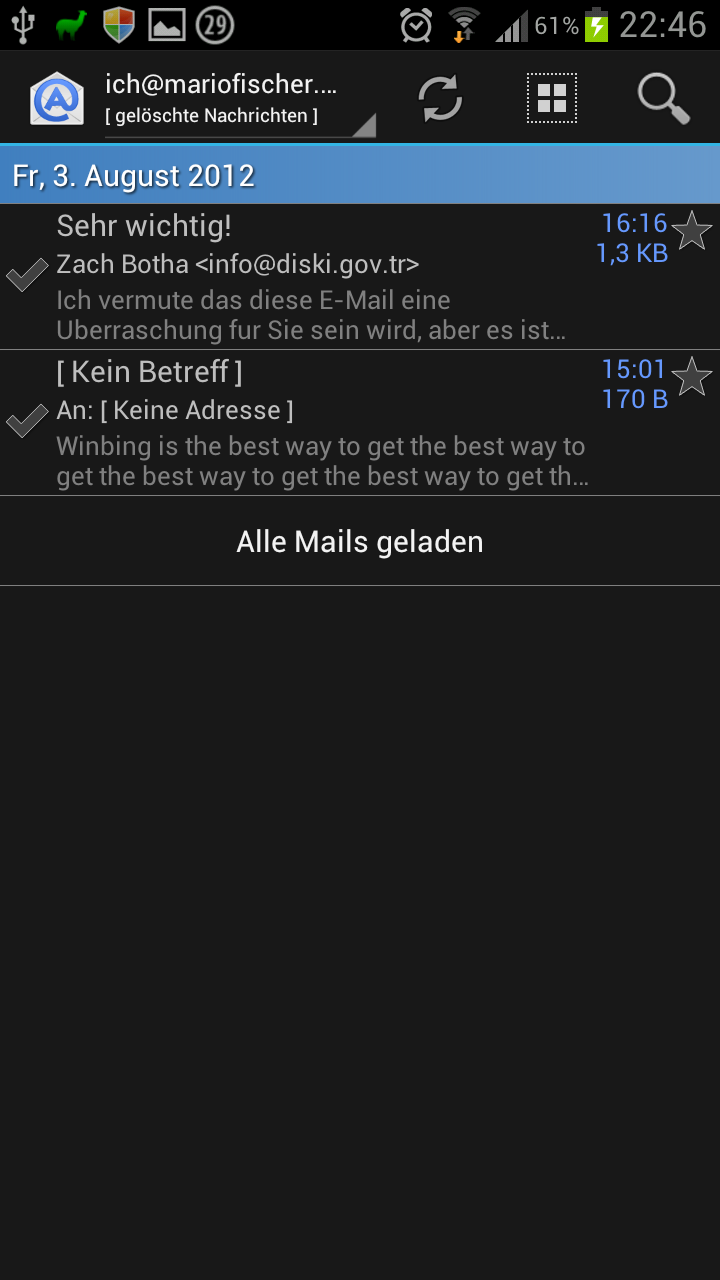The width and height of the screenshot is (720, 1280).
Task: Tap the Aqua Mail app icon
Action: 57,98
